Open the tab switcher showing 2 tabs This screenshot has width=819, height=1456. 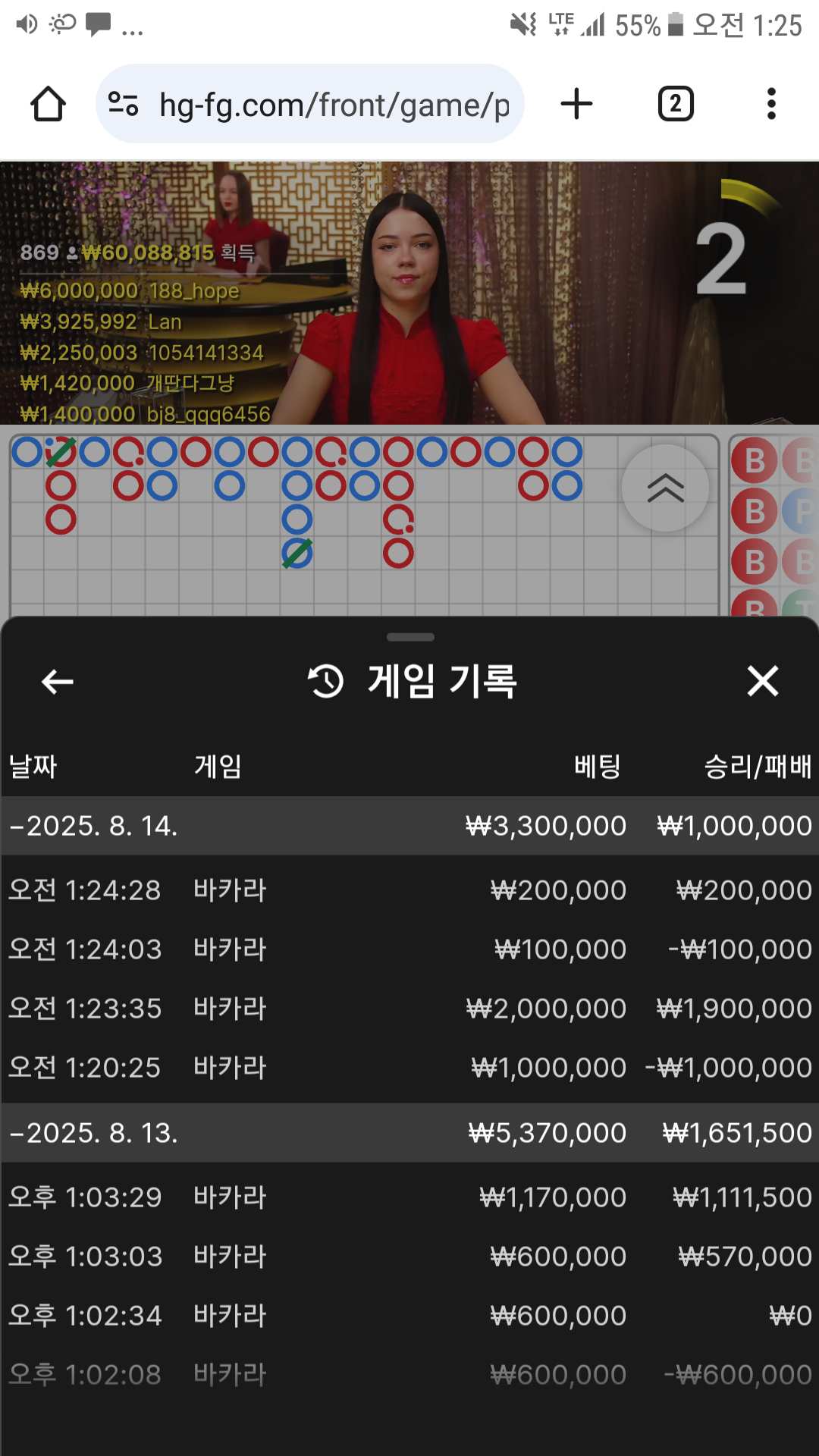pos(675,104)
